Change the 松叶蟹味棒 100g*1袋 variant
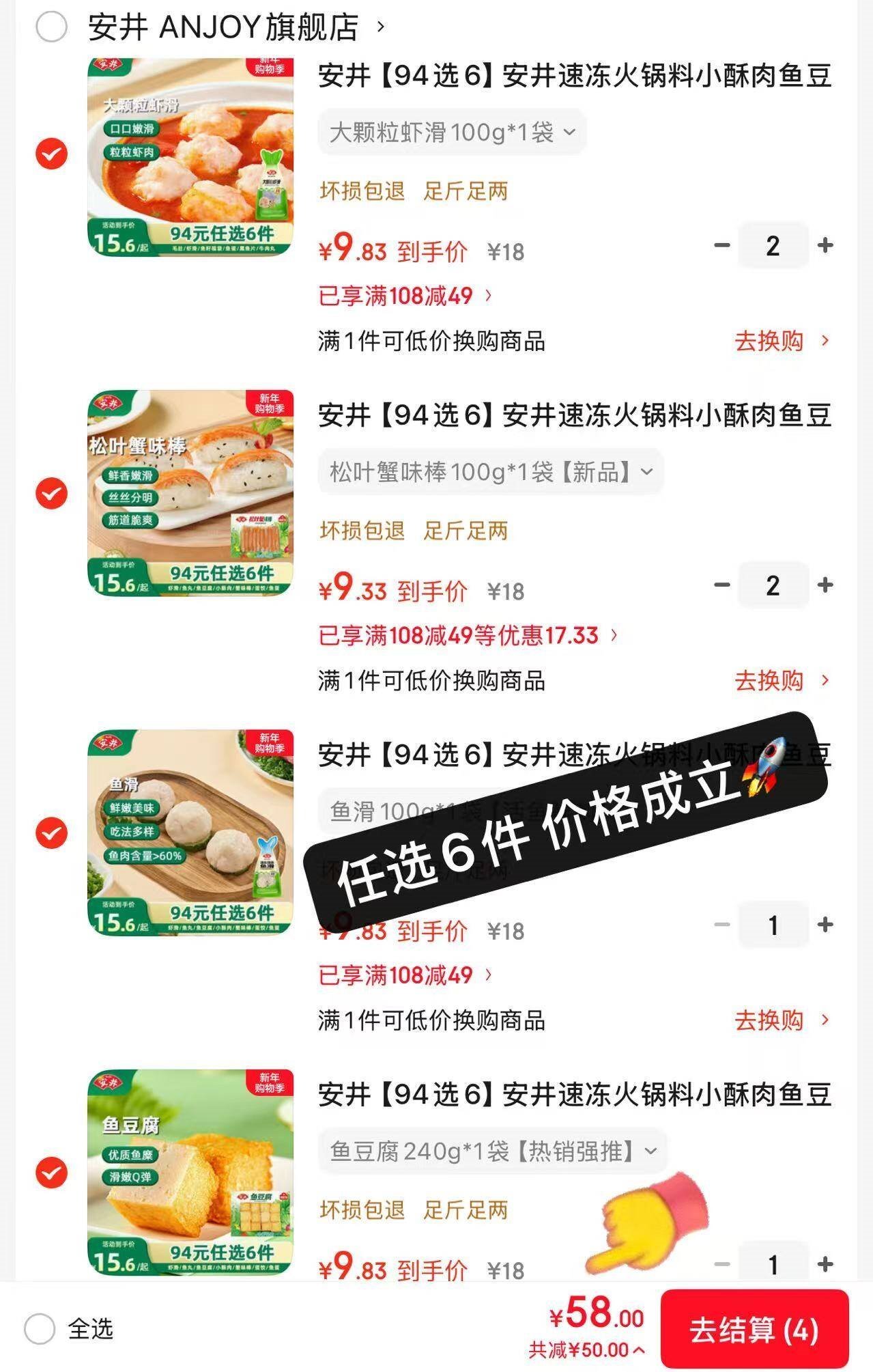Image resolution: width=873 pixels, height=1372 pixels. [x=491, y=471]
